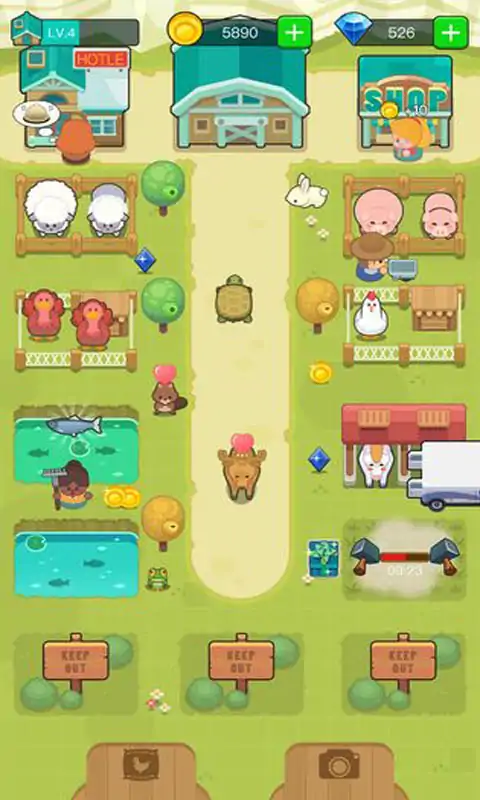The width and height of the screenshot is (480, 800).
Task: Tap the level 4 house indicator
Action: [x=74, y=32]
